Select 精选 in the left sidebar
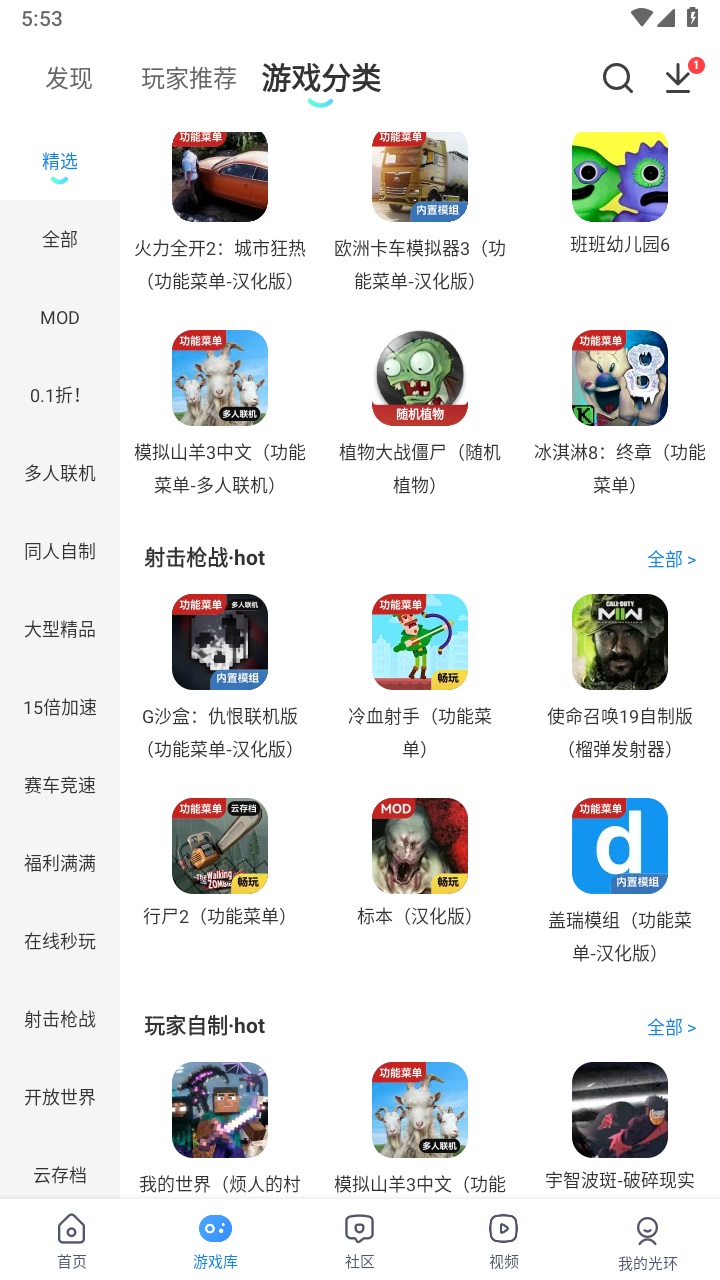Screen dimensions: 720x1280 click(x=59, y=160)
